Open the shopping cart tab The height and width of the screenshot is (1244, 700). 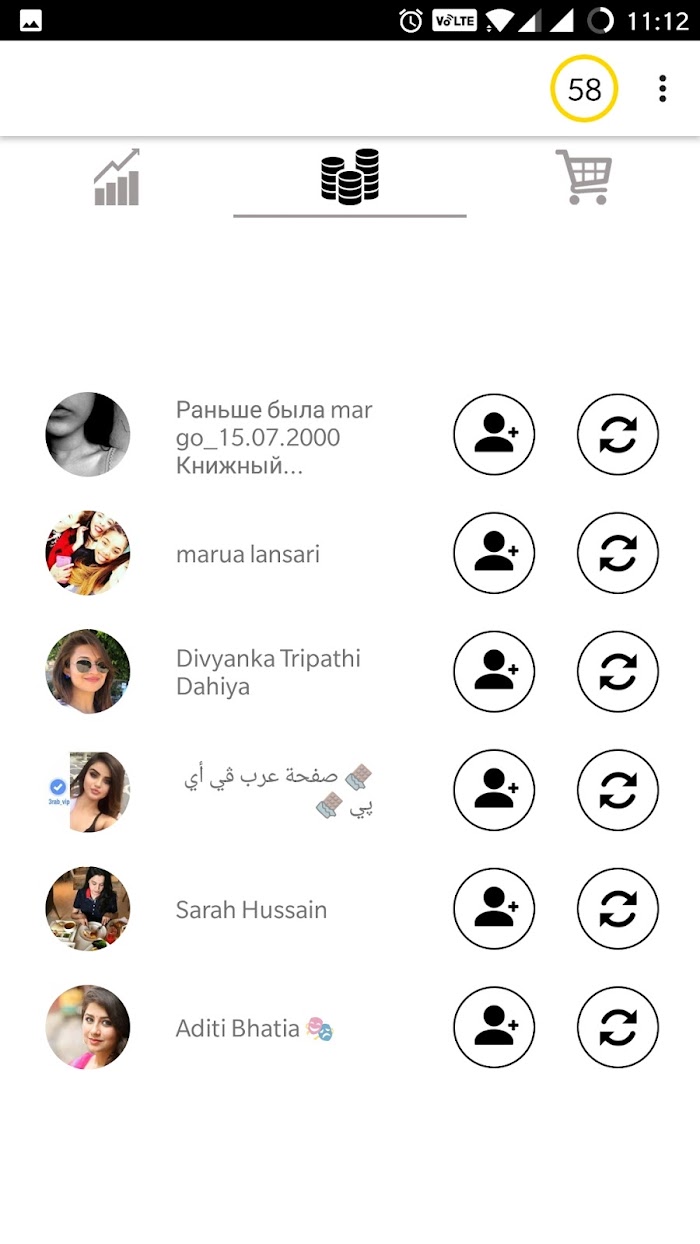[x=584, y=178]
